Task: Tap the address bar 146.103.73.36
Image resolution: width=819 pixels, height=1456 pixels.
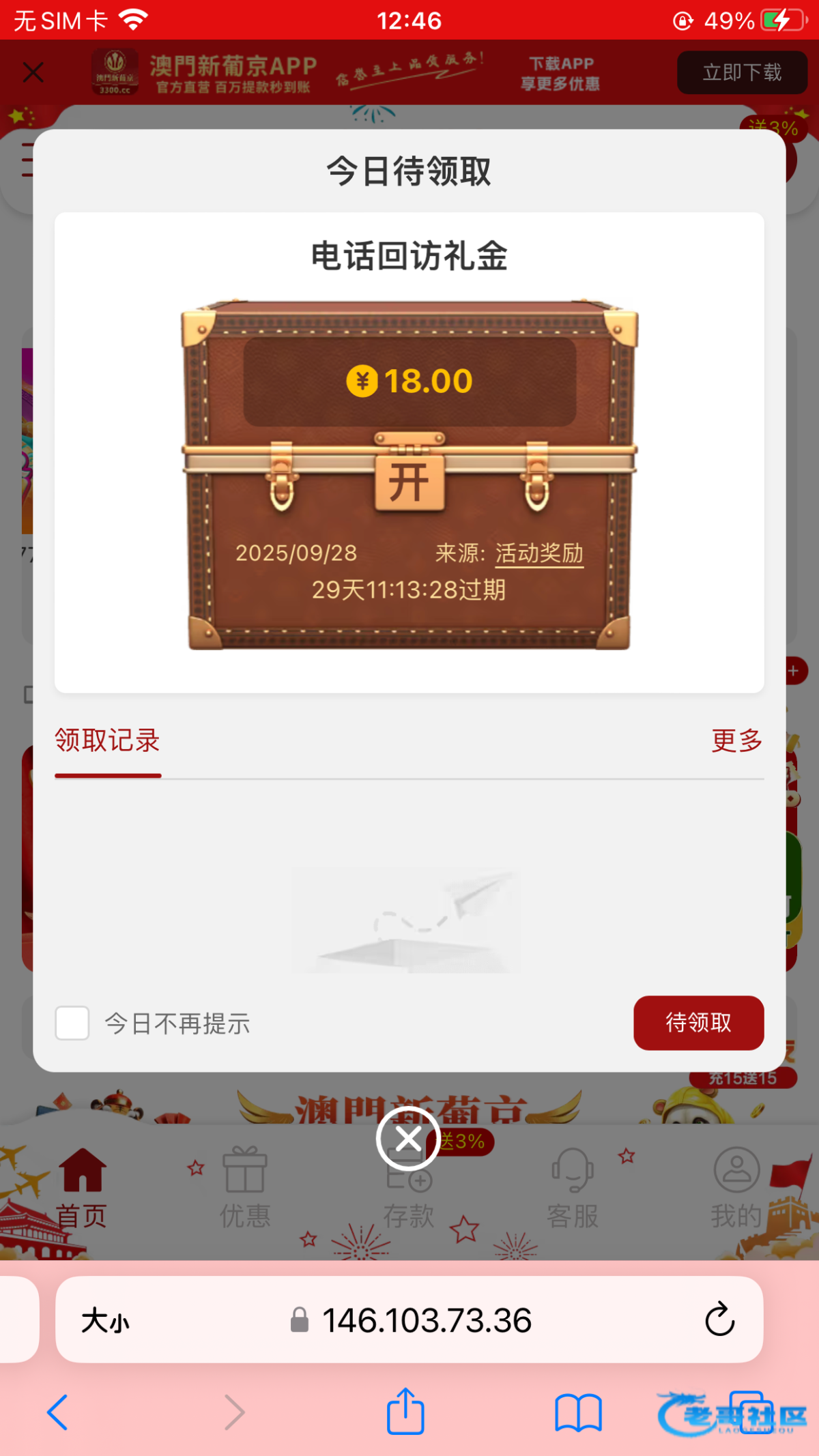Action: pos(426,1321)
